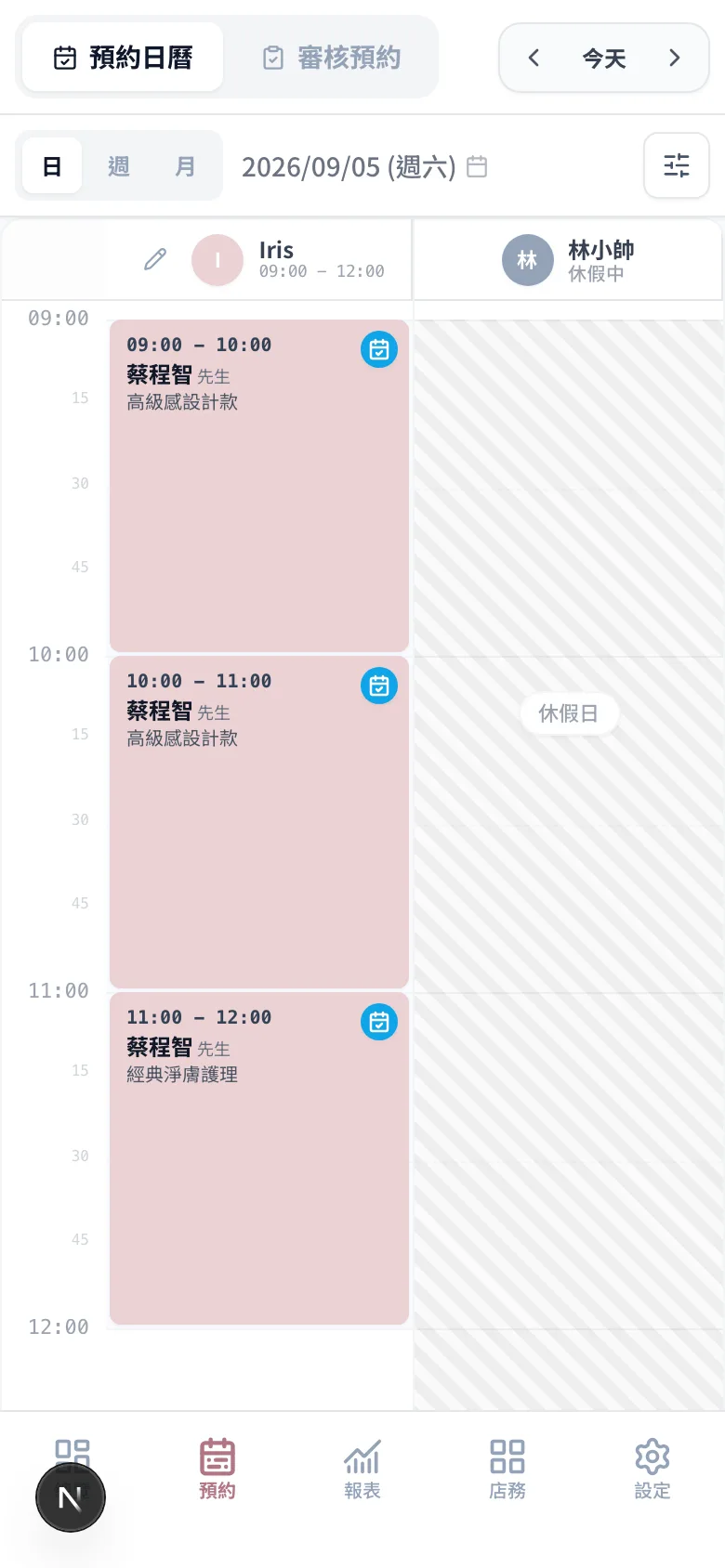
Task: Open the 10:00 – 11:00 蔡程智 appointment
Action: click(x=259, y=822)
